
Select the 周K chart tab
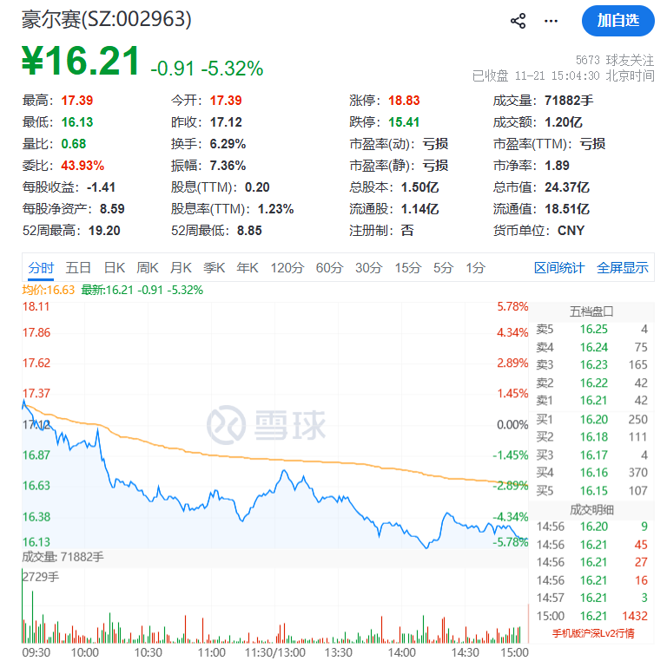click(148, 267)
